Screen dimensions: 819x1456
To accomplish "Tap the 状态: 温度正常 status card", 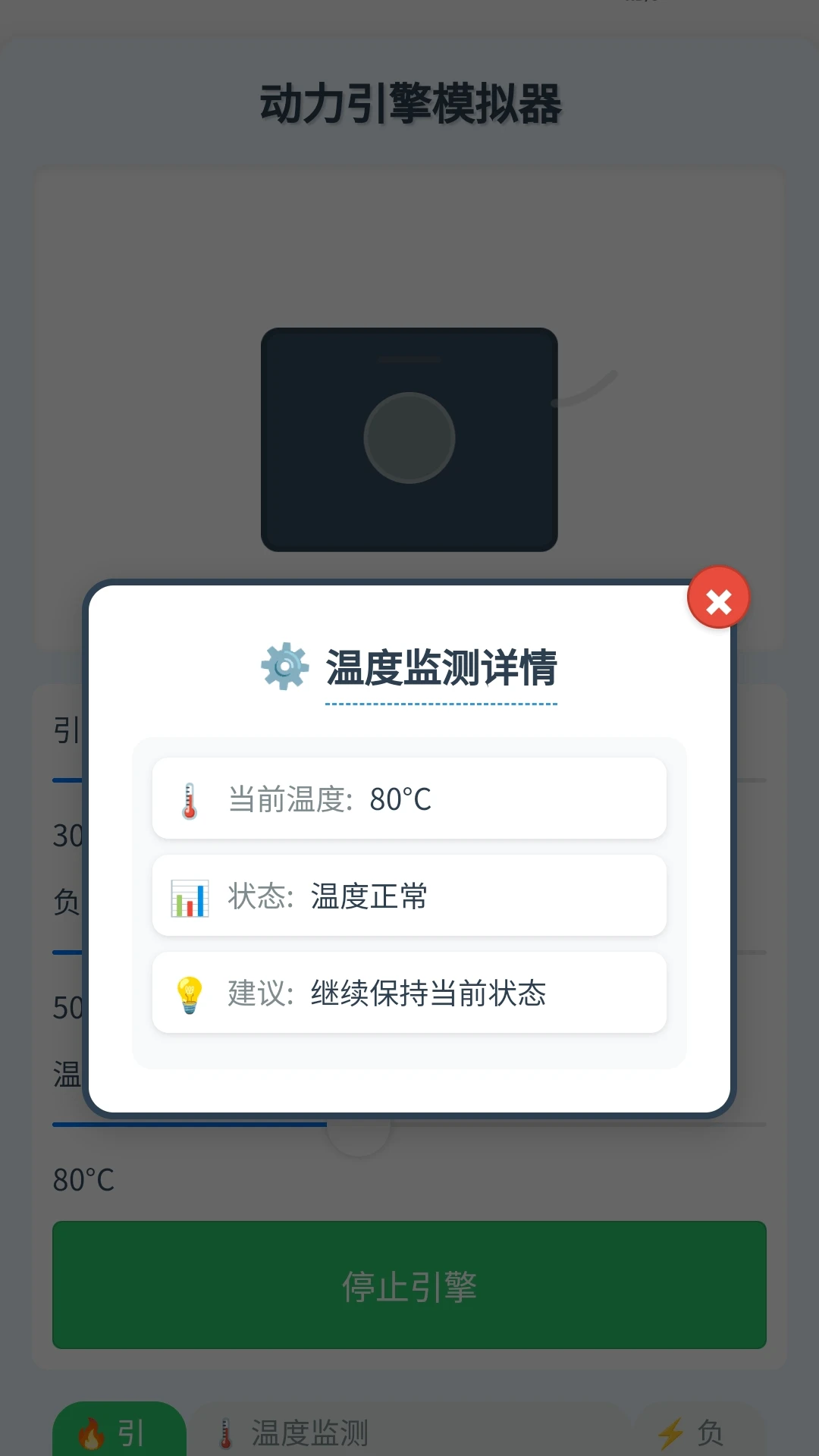I will (x=409, y=896).
